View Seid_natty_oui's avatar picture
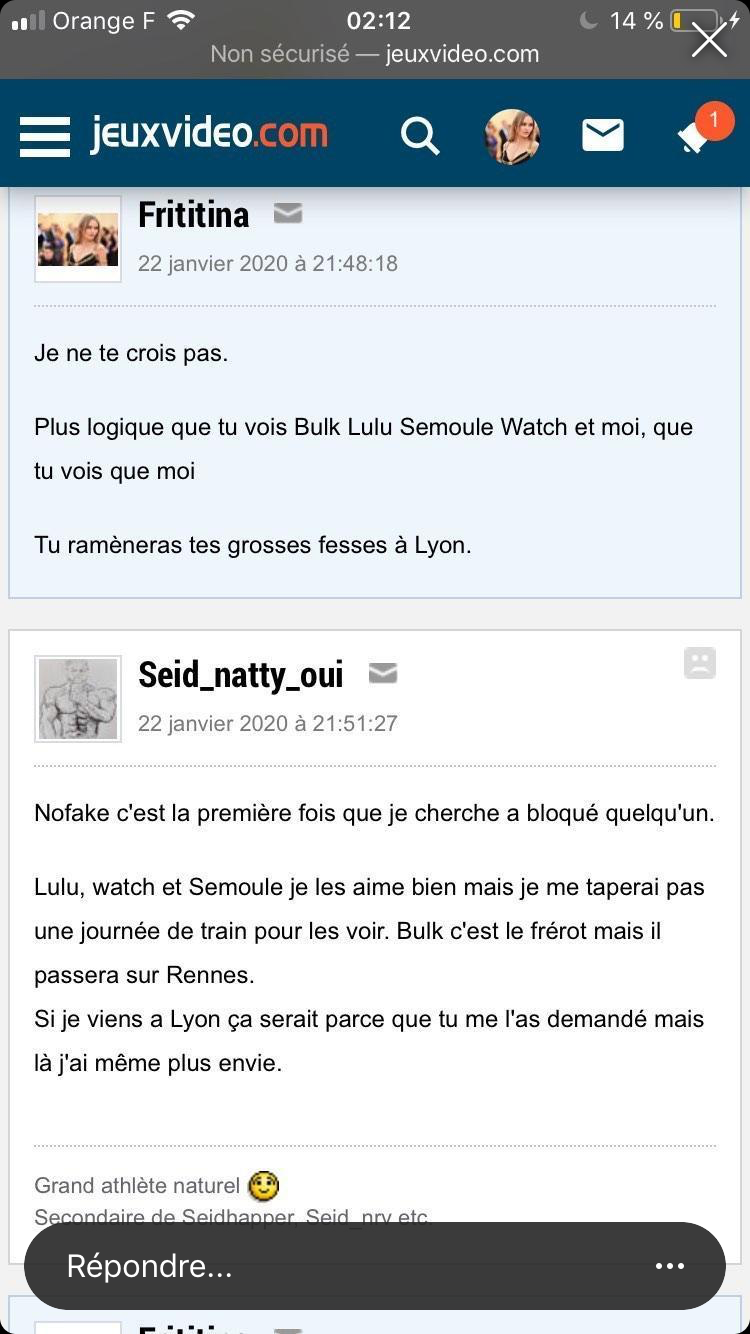The height and width of the screenshot is (1334, 750). pyautogui.click(x=78, y=699)
